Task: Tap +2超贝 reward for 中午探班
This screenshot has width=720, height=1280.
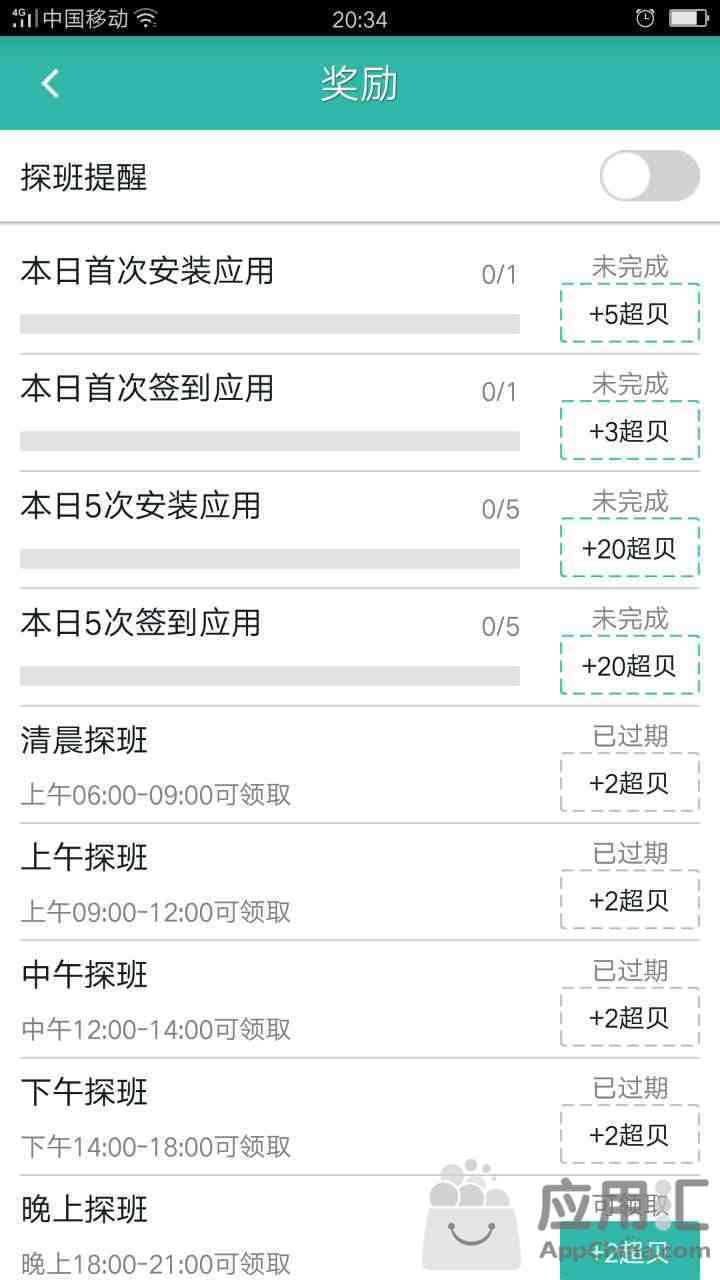Action: [630, 1016]
